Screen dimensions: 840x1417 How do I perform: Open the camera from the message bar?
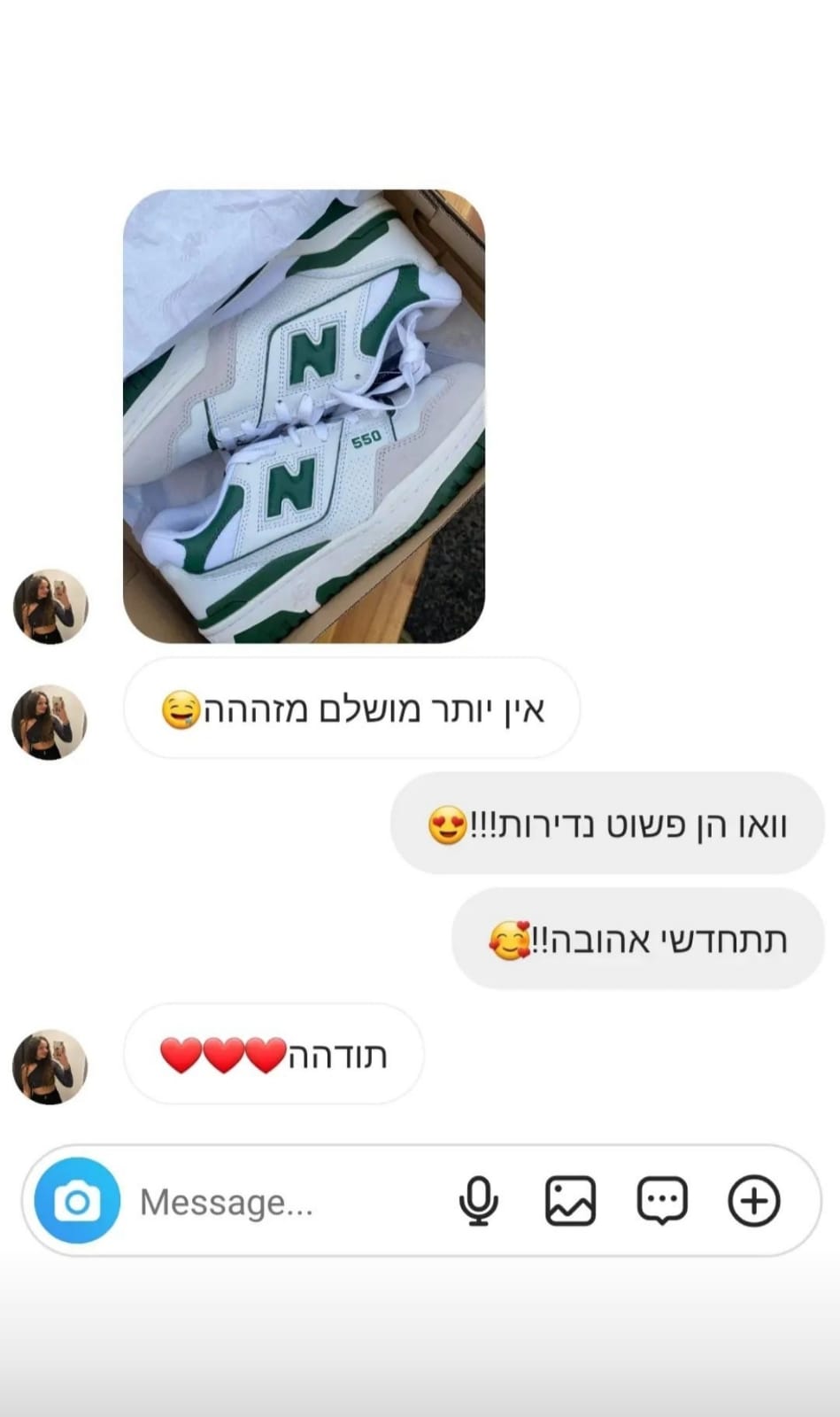pos(77,1201)
